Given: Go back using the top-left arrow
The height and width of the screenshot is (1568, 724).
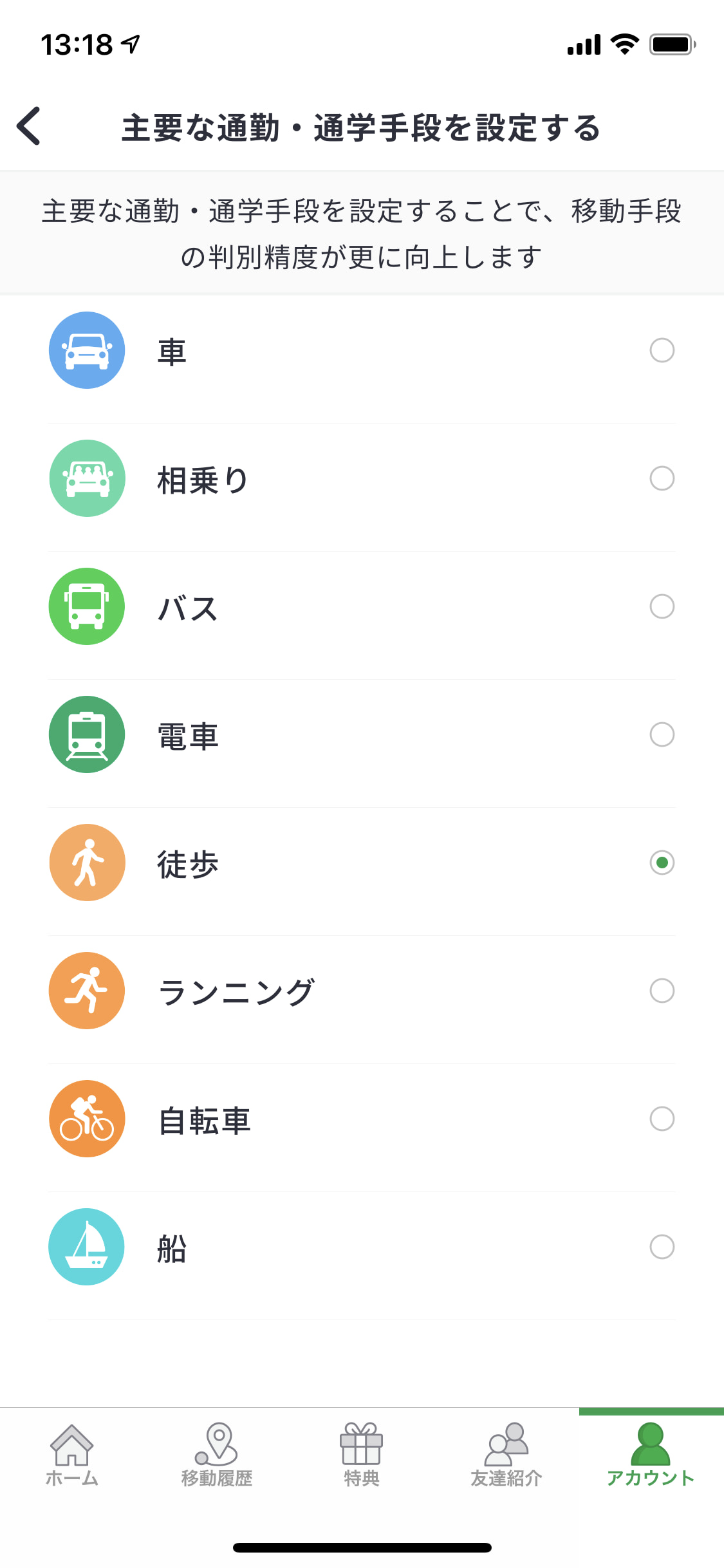Looking at the screenshot, I should pos(29,126).
